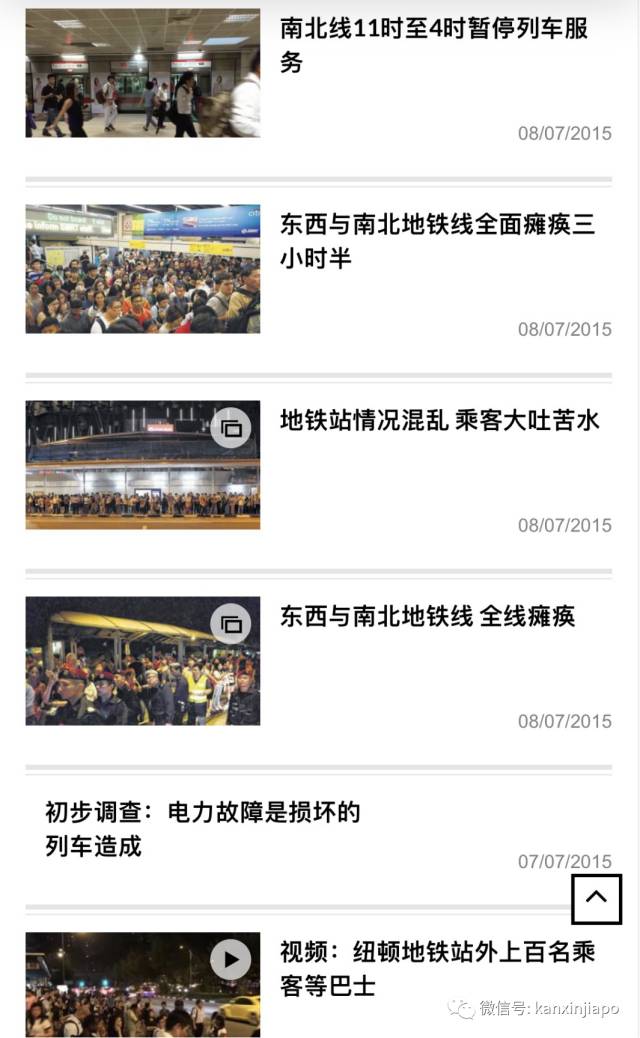
Task: Read 初步调查：电力故障是损坏的列车造成
Action: pyautogui.click(x=202, y=829)
